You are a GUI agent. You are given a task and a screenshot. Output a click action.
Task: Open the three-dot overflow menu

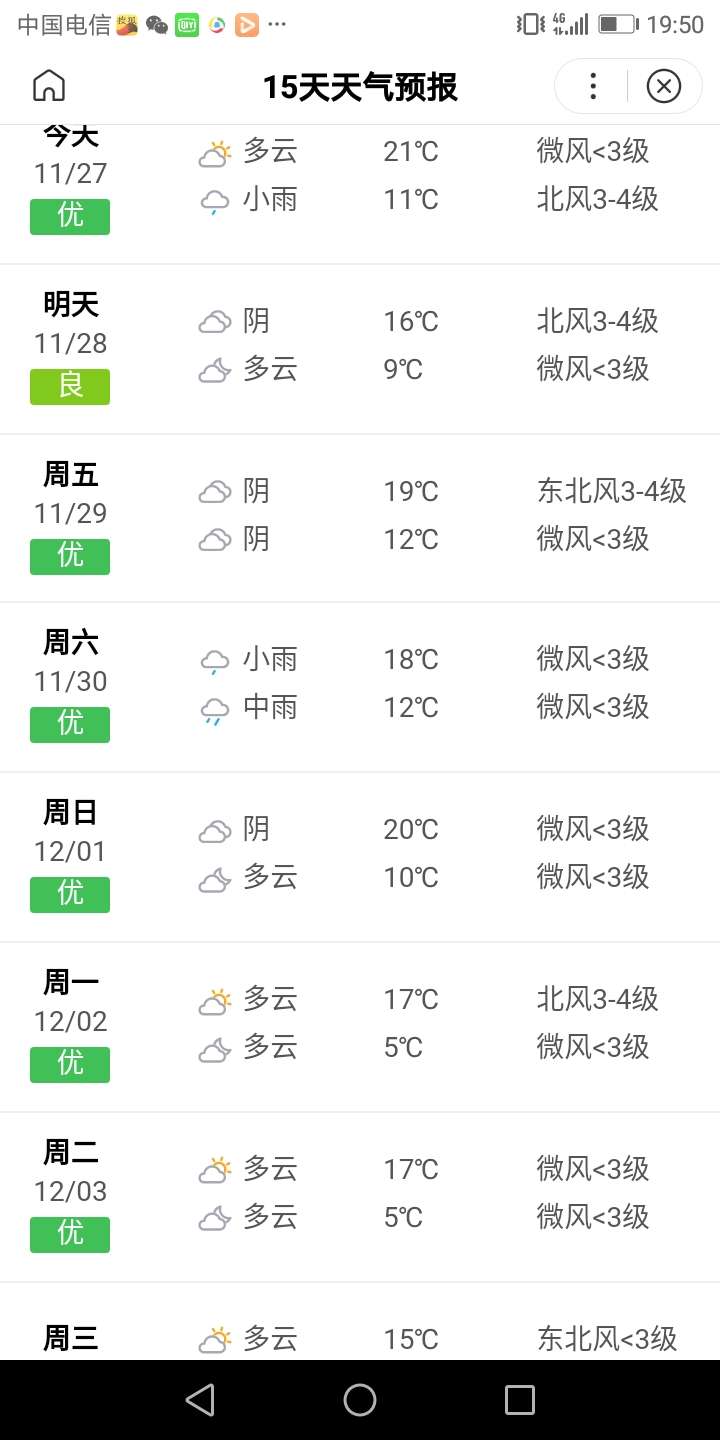click(593, 87)
